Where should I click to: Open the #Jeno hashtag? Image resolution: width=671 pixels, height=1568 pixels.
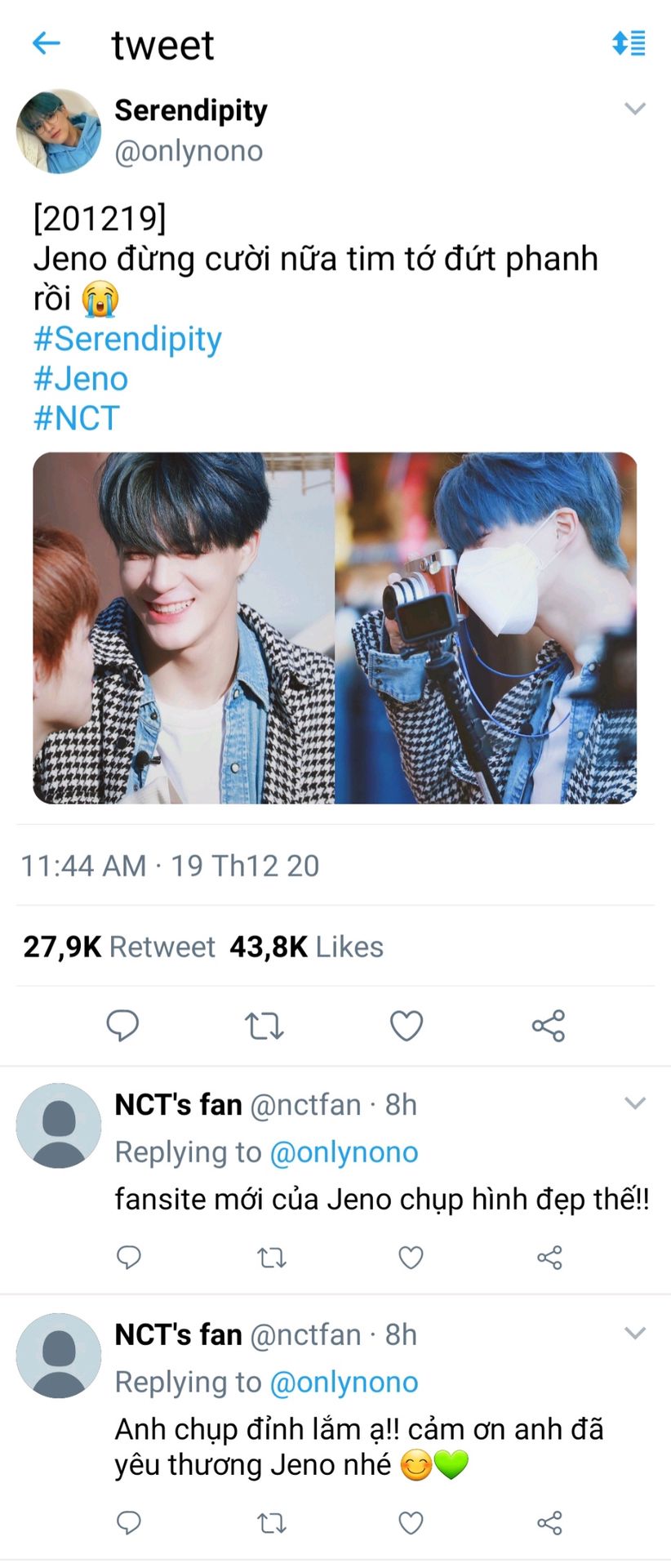[x=81, y=379]
